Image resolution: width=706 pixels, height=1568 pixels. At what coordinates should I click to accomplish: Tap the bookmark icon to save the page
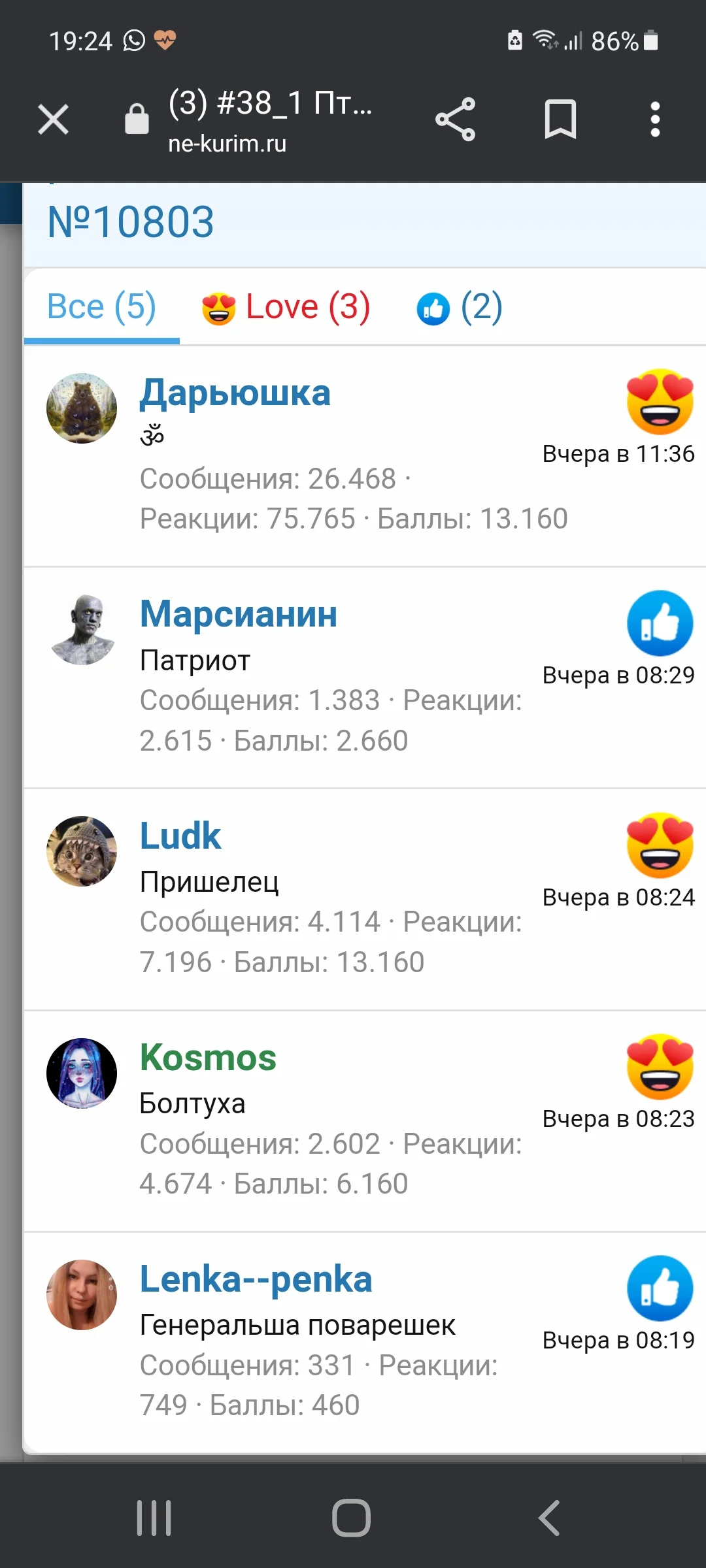pos(561,119)
